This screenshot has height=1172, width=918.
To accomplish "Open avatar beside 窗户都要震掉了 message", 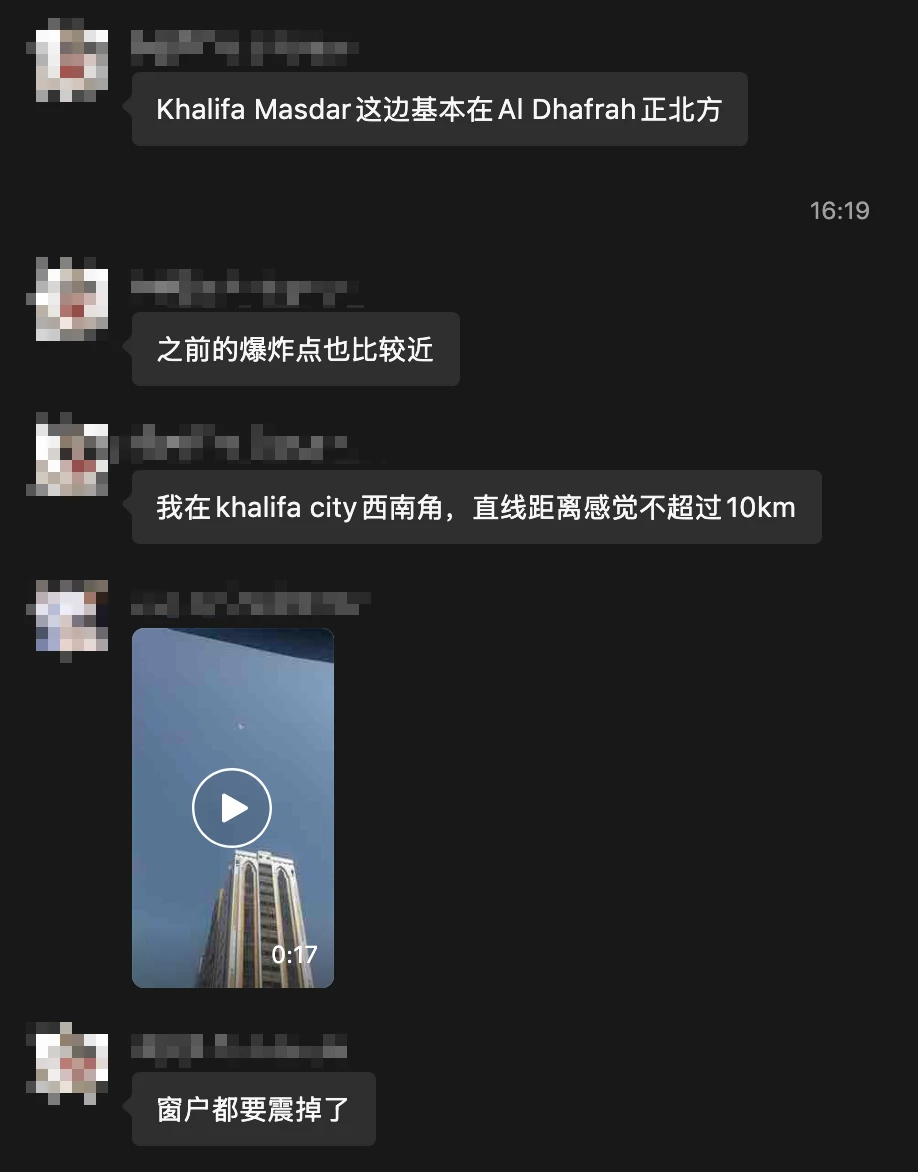I will pos(72,1062).
